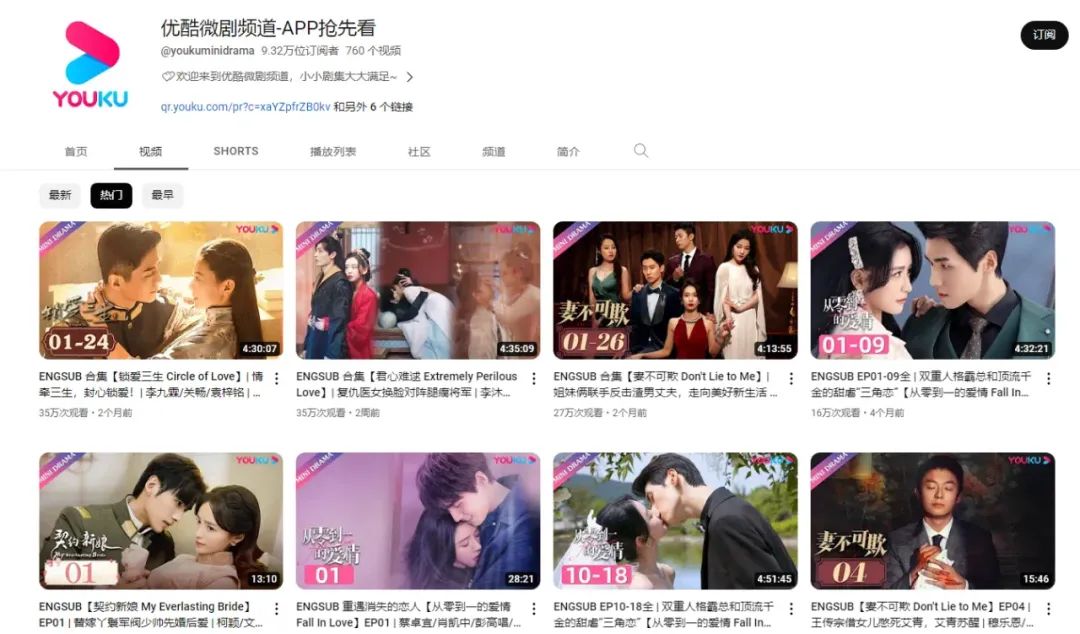Viewport: 1080px width, 634px height.
Task: Open the qr.youku.com channel link
Action: 245,107
